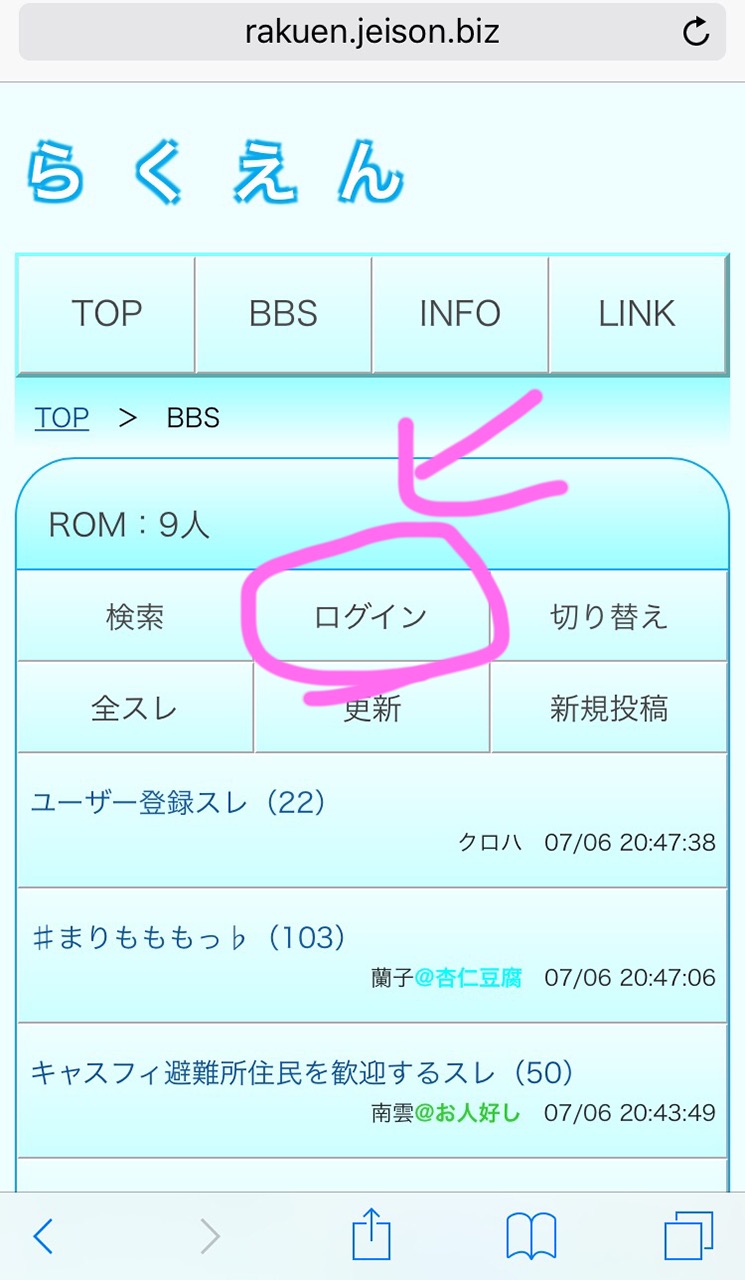Create a post with 新規投稿

point(608,708)
